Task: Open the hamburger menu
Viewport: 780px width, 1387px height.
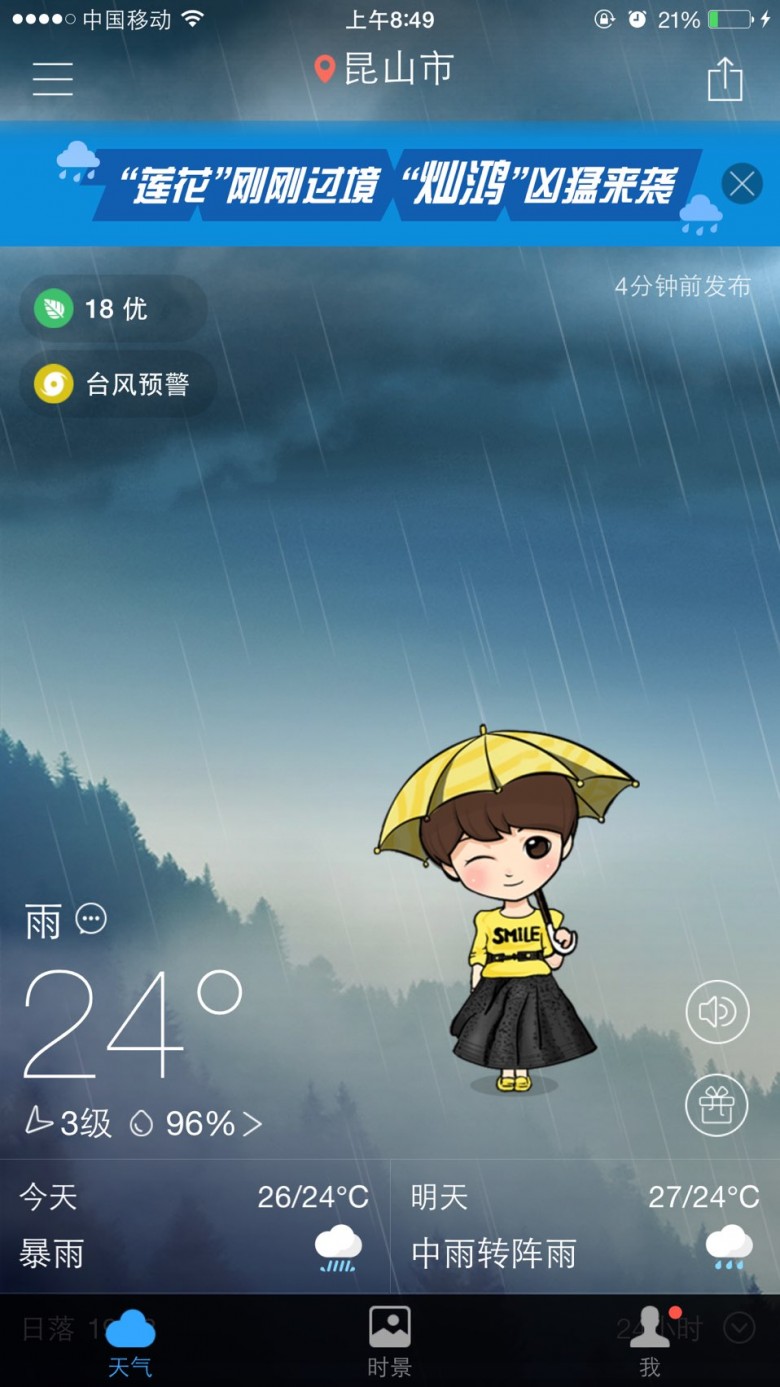Action: 52,78
